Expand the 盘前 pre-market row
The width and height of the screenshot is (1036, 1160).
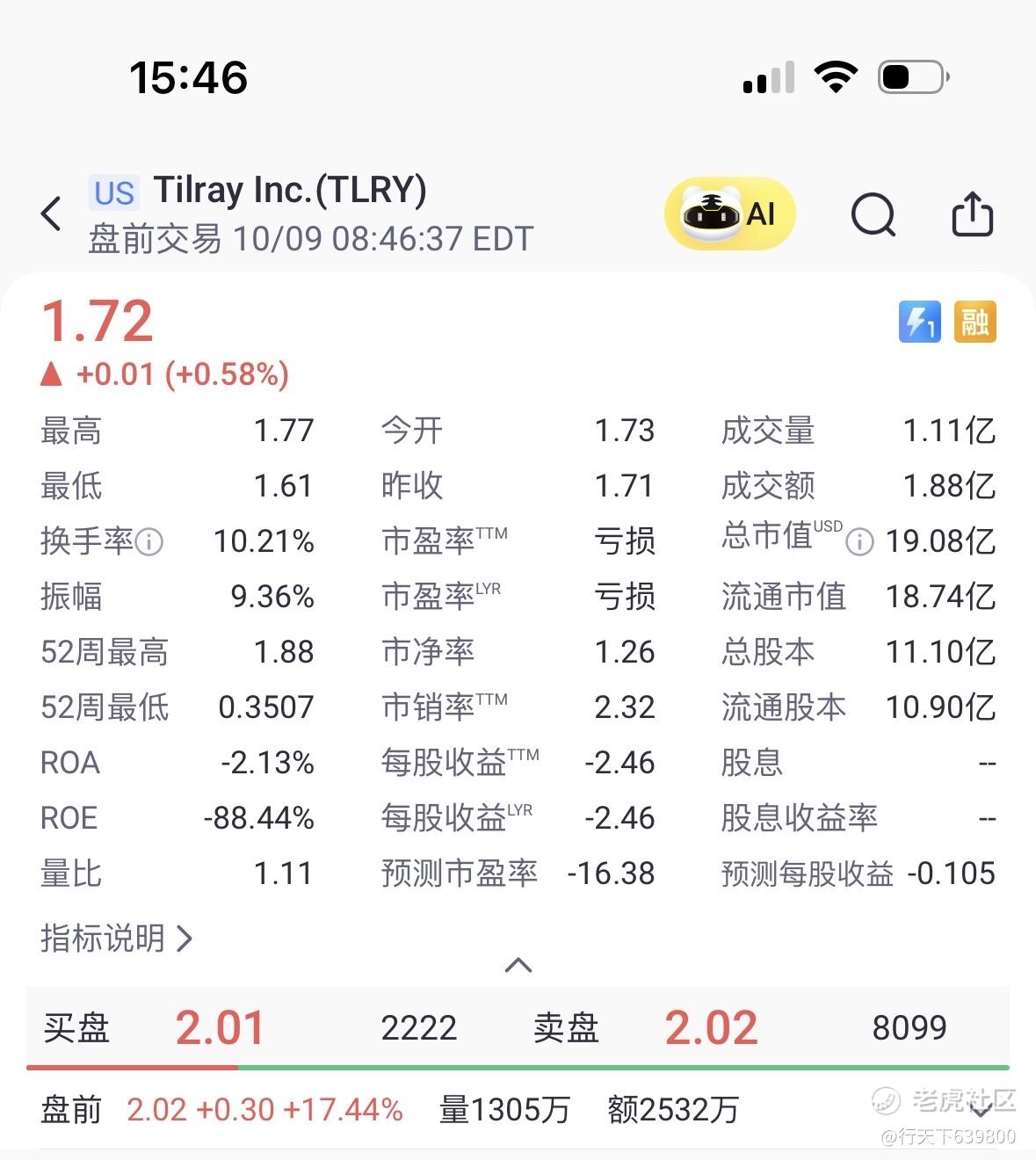coord(980,1109)
